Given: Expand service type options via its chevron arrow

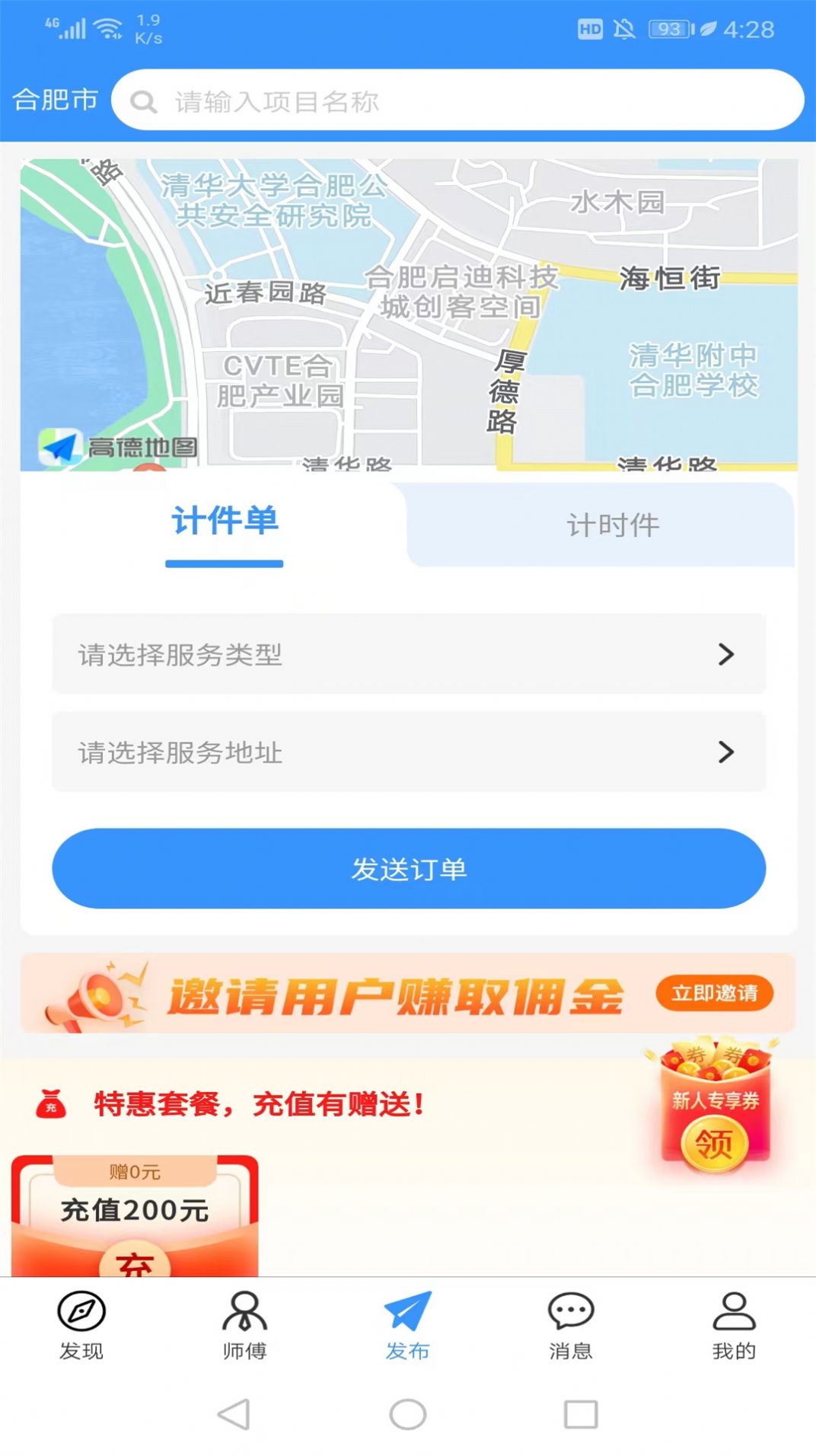Looking at the screenshot, I should tap(727, 655).
